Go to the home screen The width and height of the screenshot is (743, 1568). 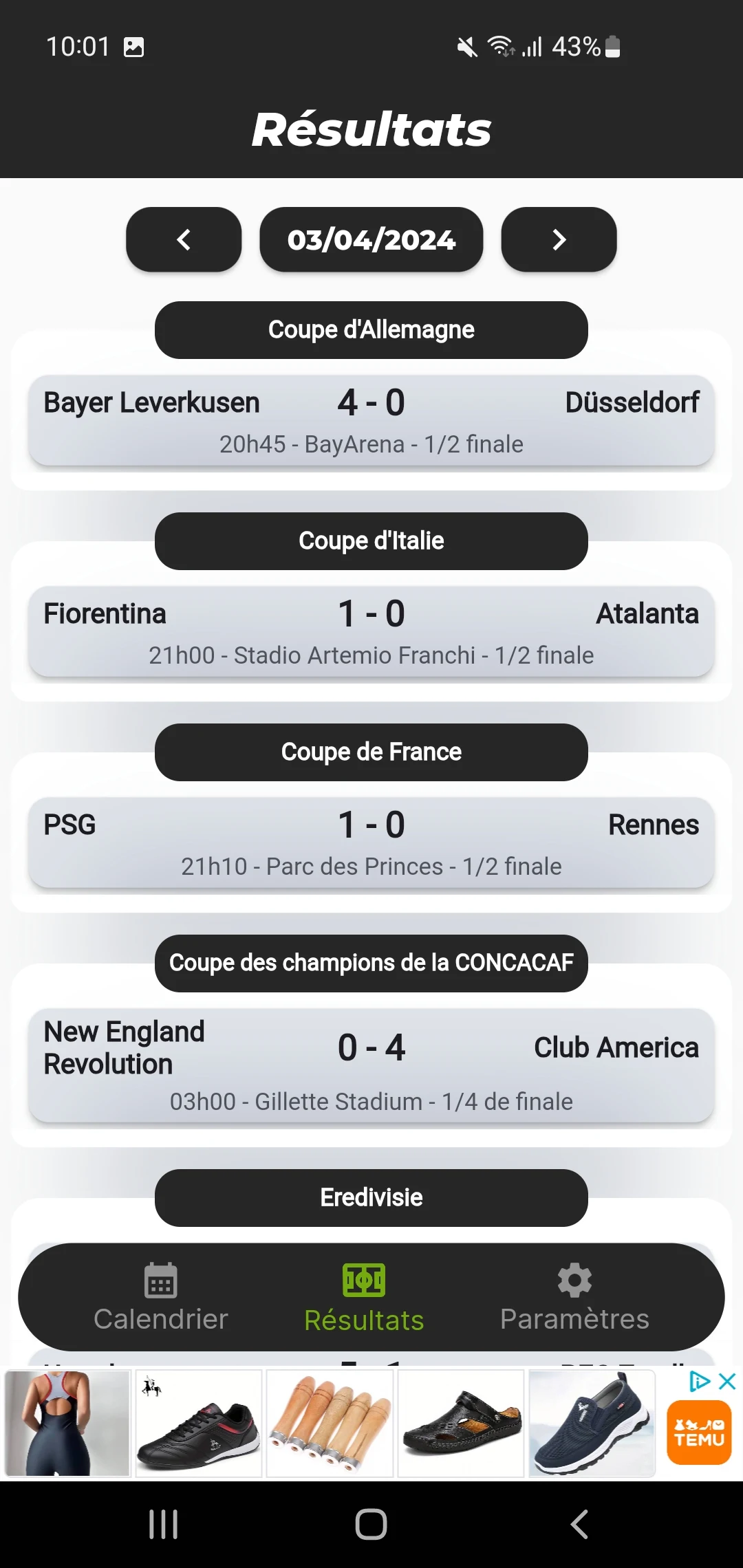coord(371,1524)
